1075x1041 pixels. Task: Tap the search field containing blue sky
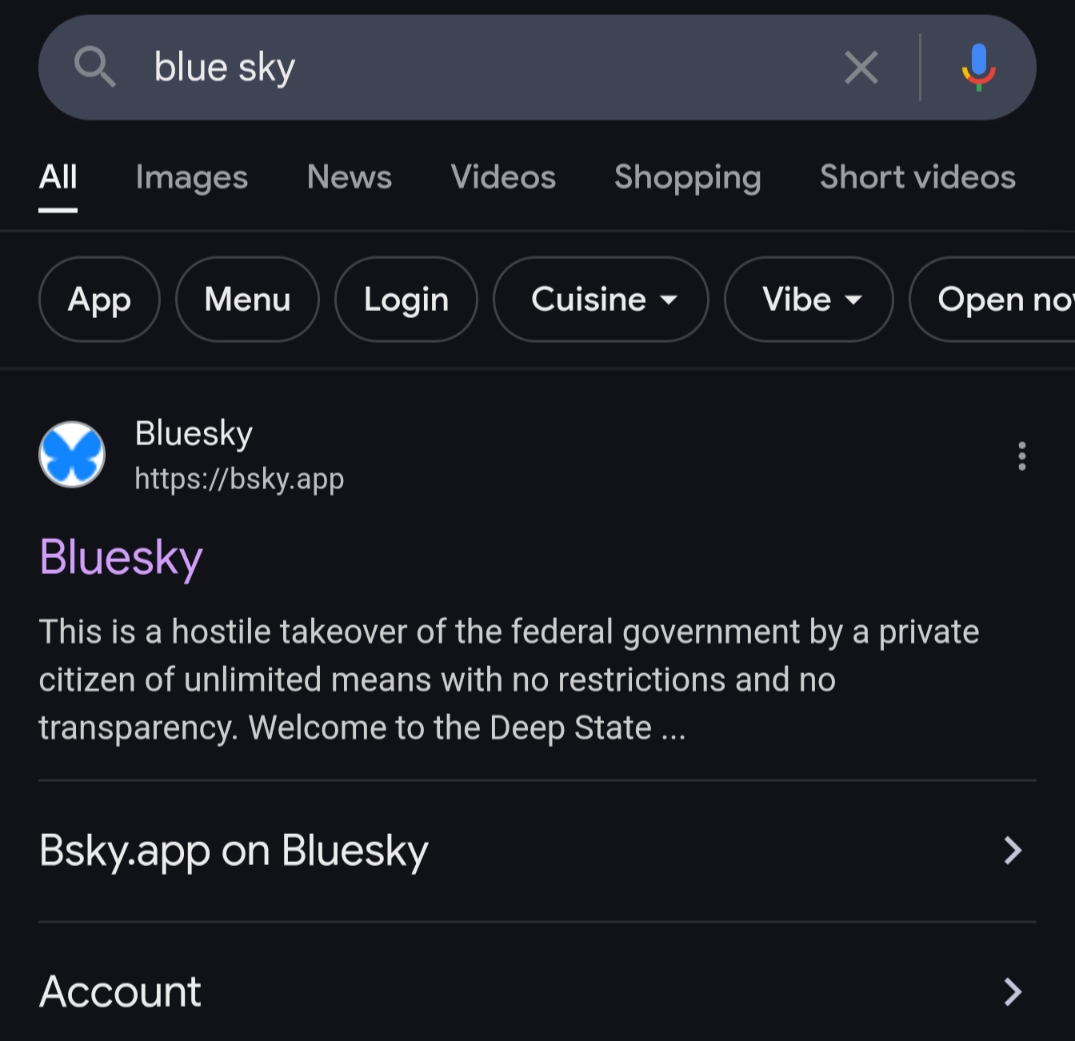(x=450, y=68)
